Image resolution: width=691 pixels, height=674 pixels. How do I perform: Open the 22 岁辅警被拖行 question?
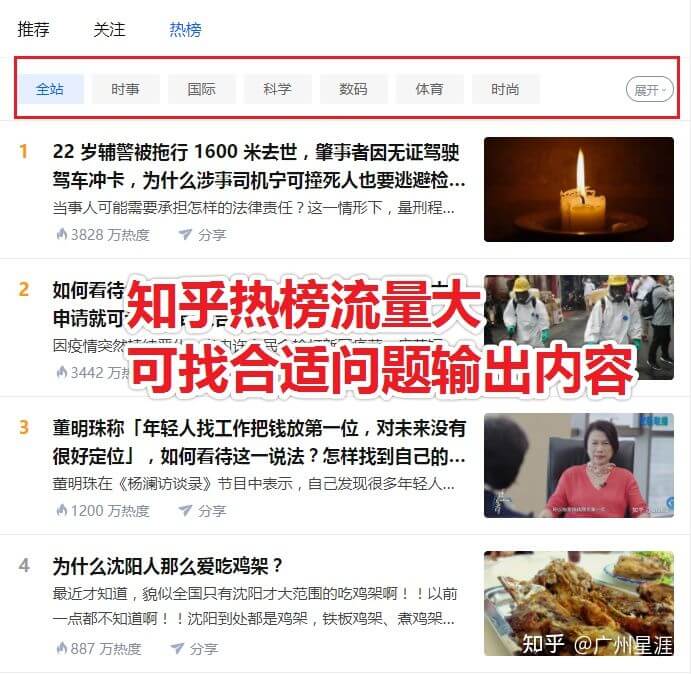point(258,166)
